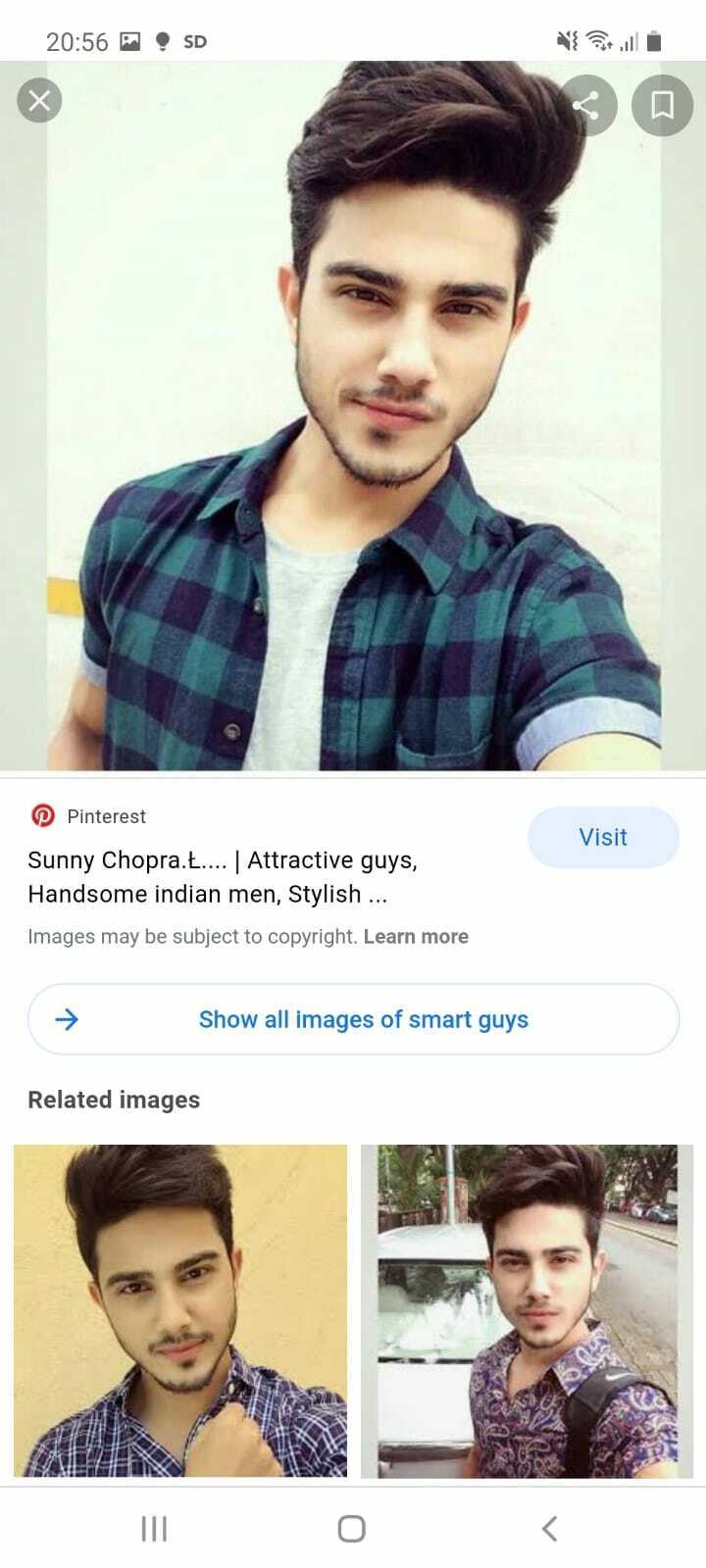Open related image with yellow wall background
The height and width of the screenshot is (1568, 706).
[180, 1310]
